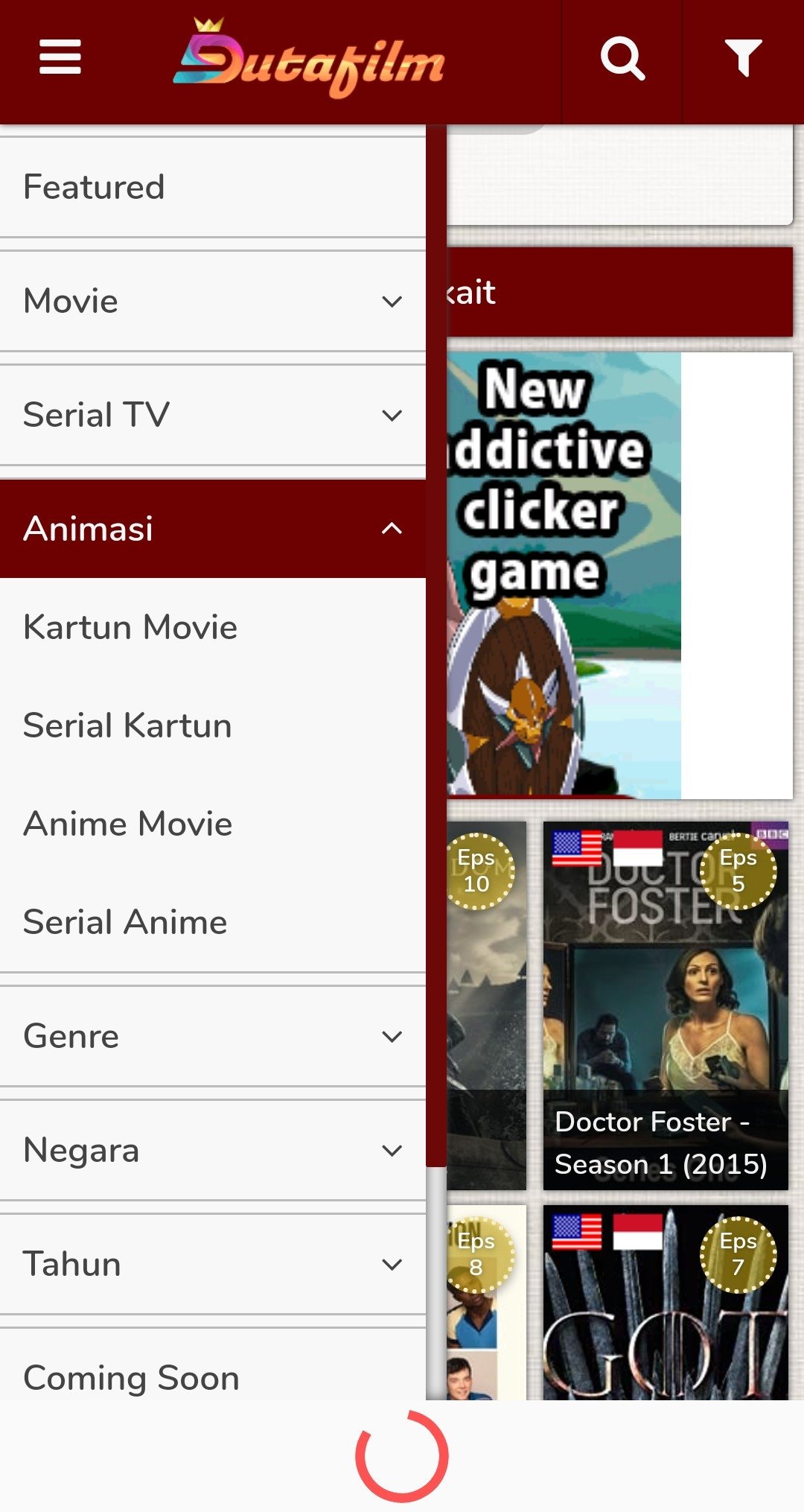Open Doctor Foster Season 1 card

[x=665, y=1006]
